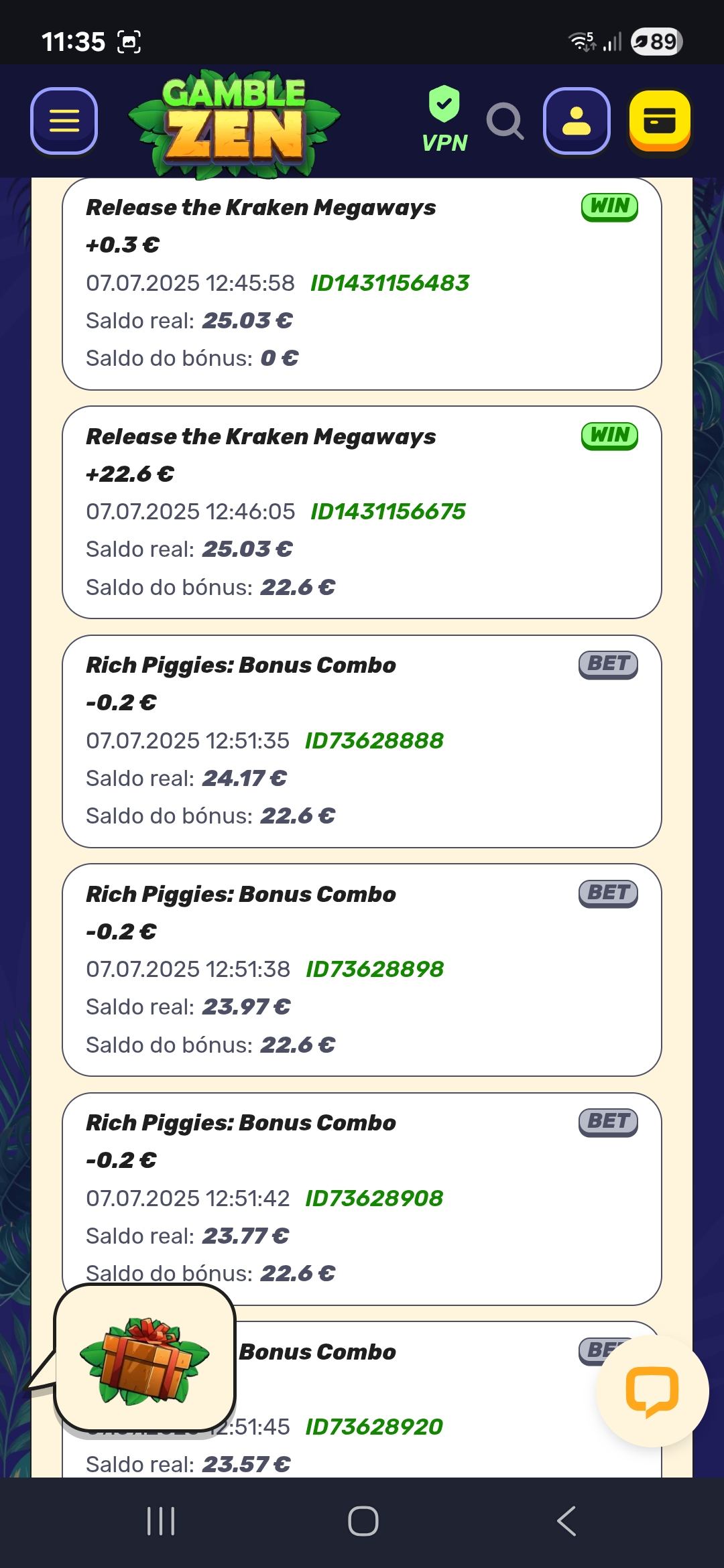Open the wallet with the yellow card icon

[x=660, y=121]
